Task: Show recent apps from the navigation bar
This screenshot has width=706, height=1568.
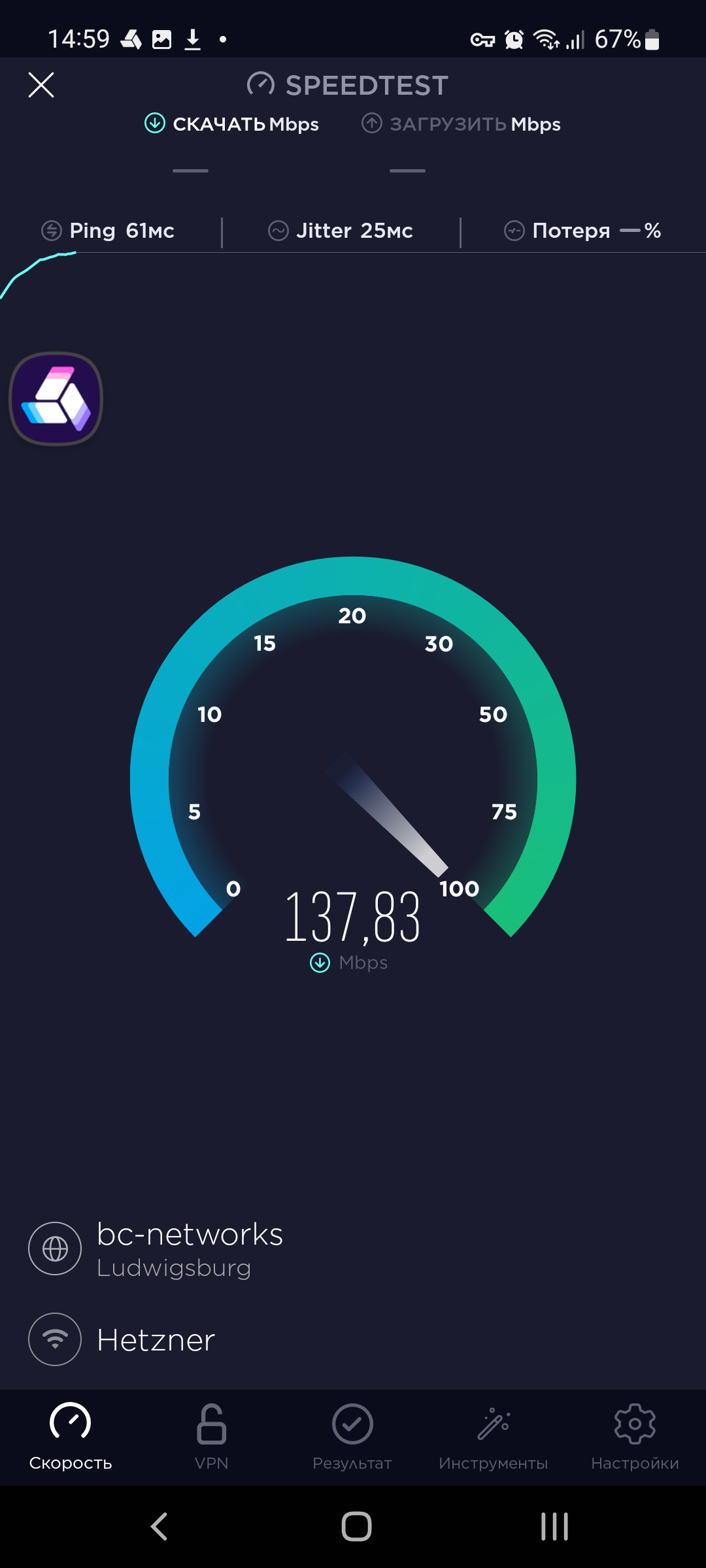Action: [x=554, y=1527]
